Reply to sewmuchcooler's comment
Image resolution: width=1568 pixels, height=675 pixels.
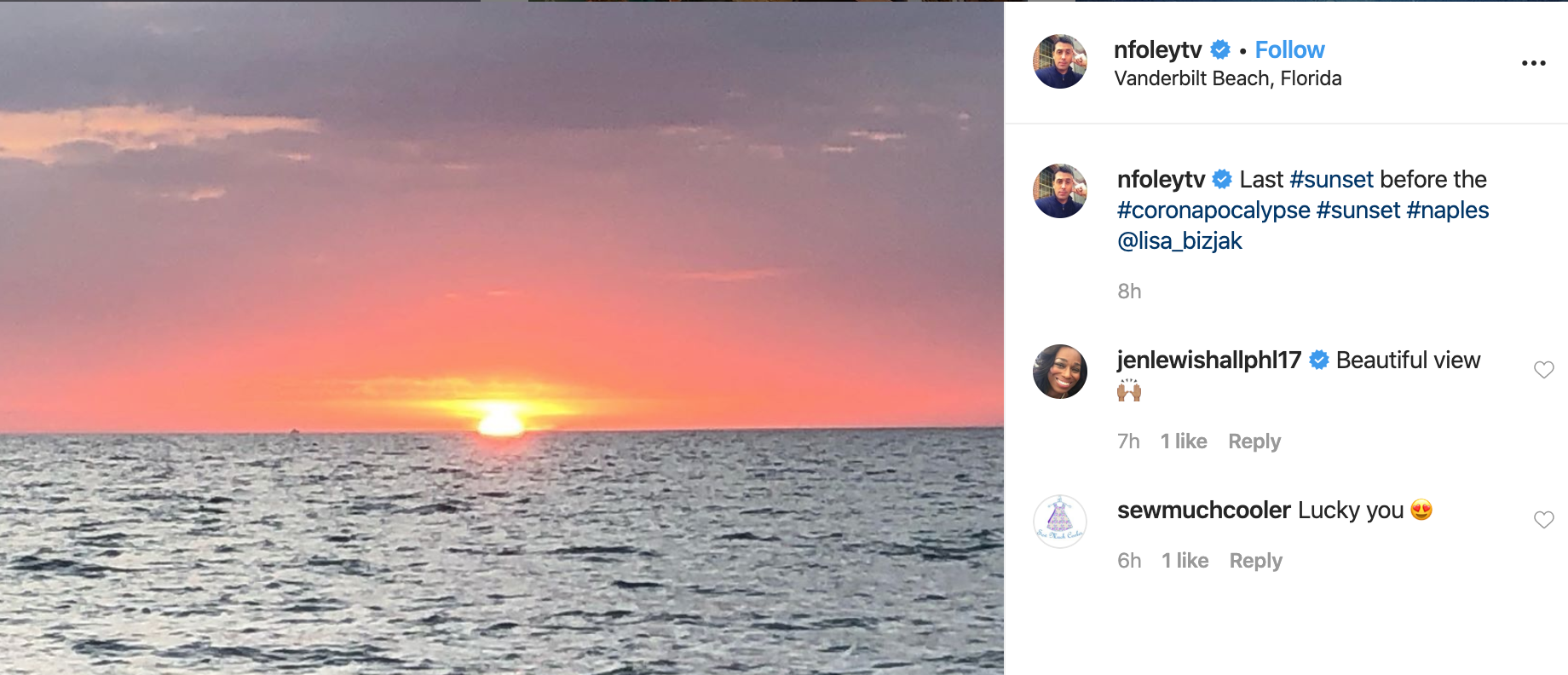[x=1255, y=561]
